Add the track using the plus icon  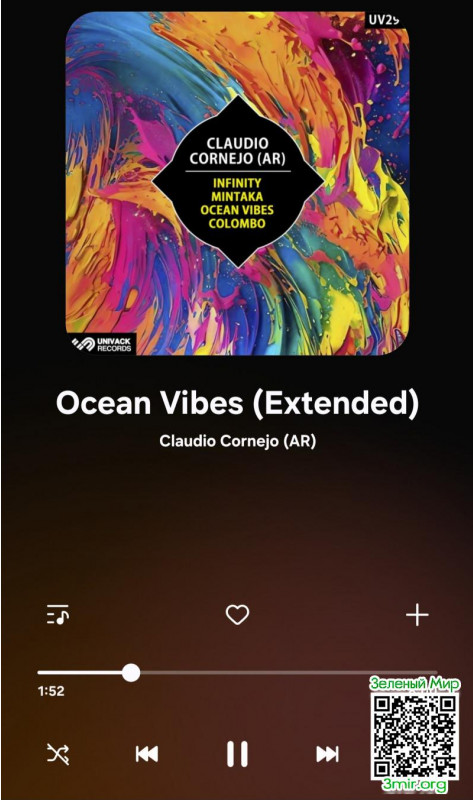tap(417, 615)
